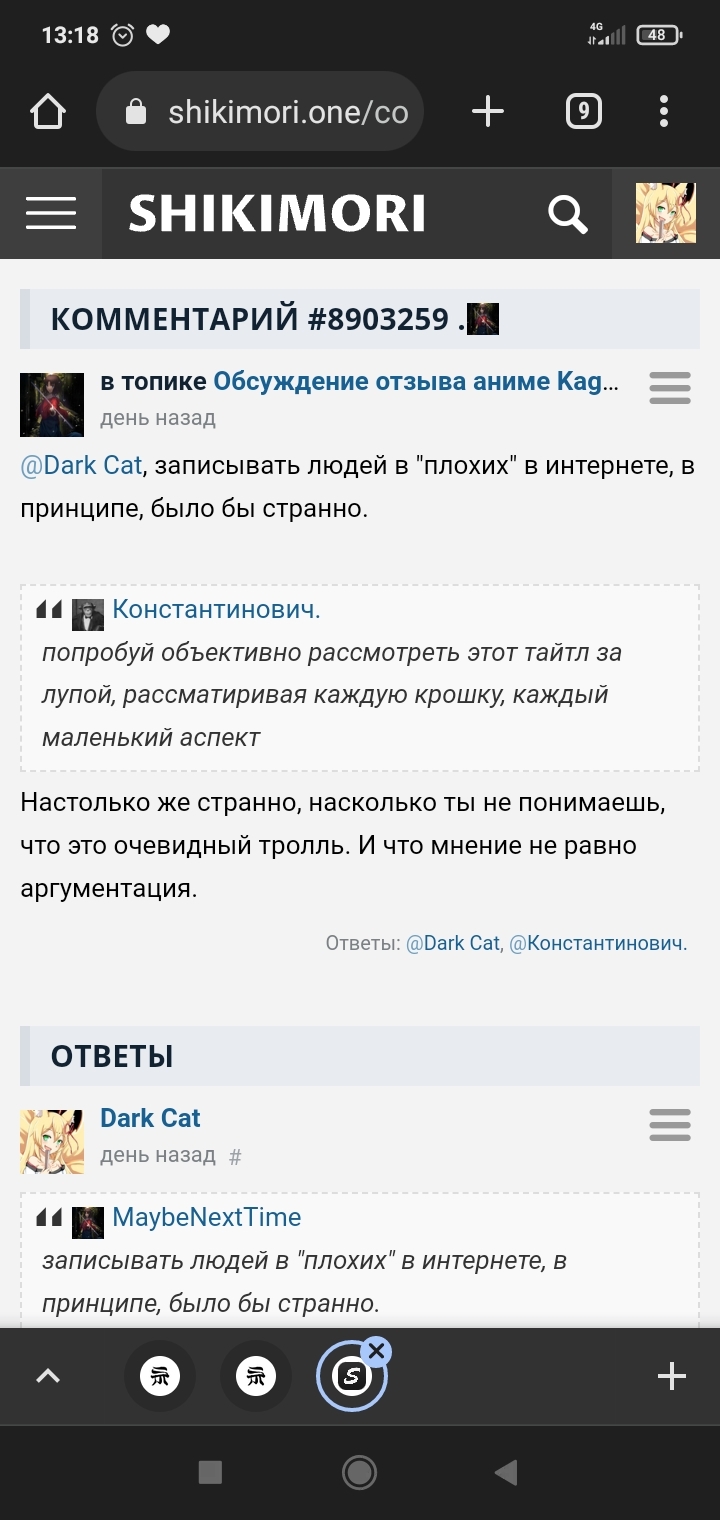Screen dimensions: 720x1520
Task: Open your profile avatar menu
Action: (666, 214)
